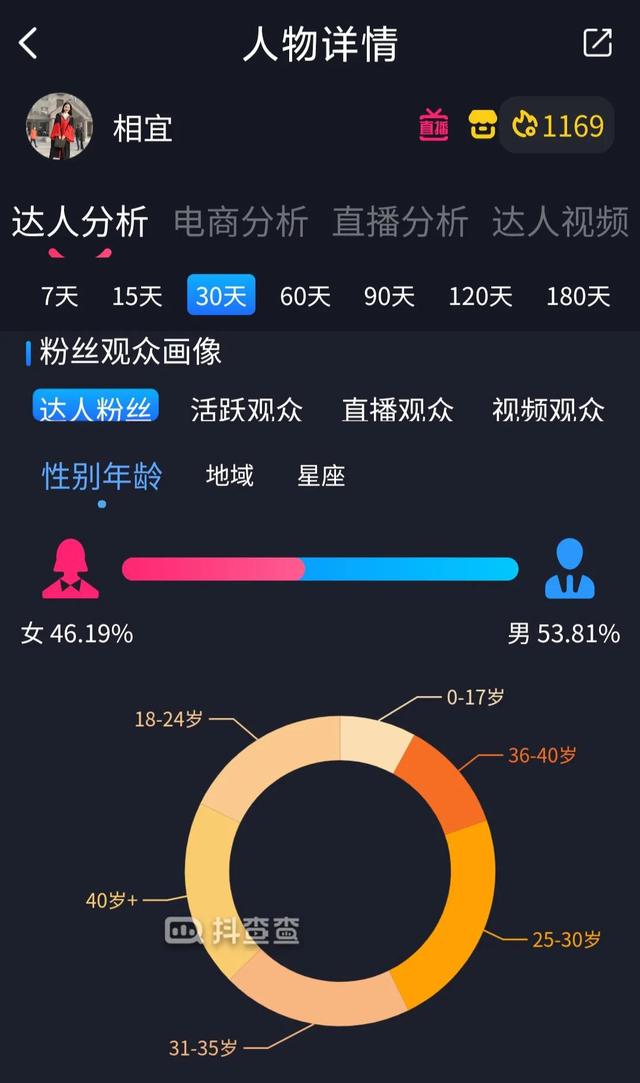
Task: Switch to the 电商分析 tab
Action: coord(241,222)
